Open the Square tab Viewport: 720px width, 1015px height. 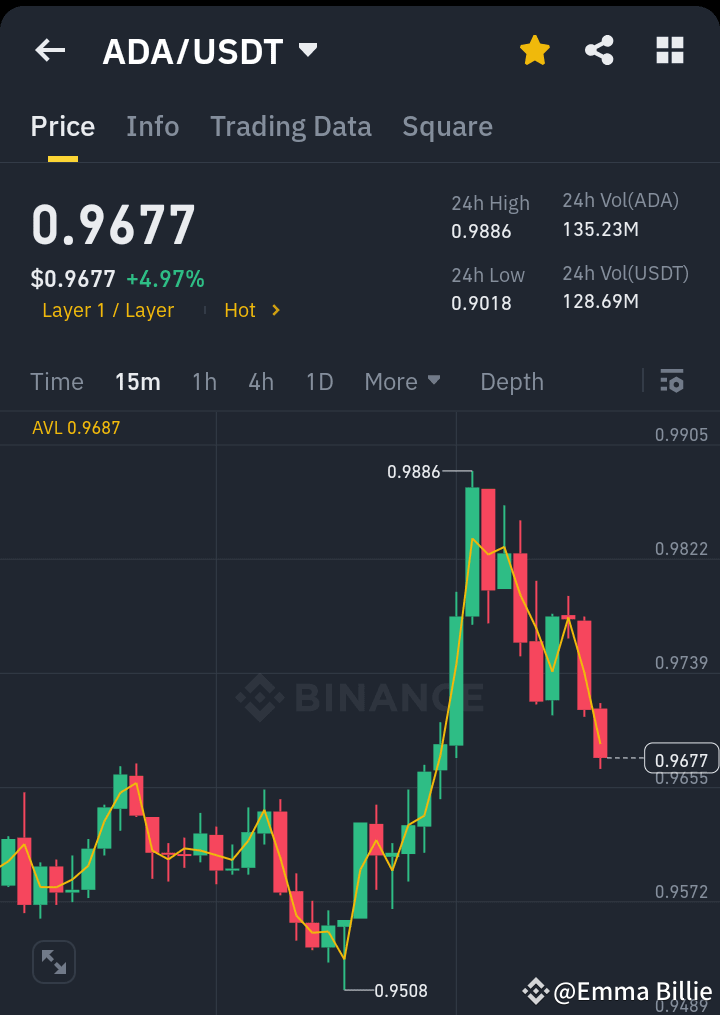coord(447,126)
